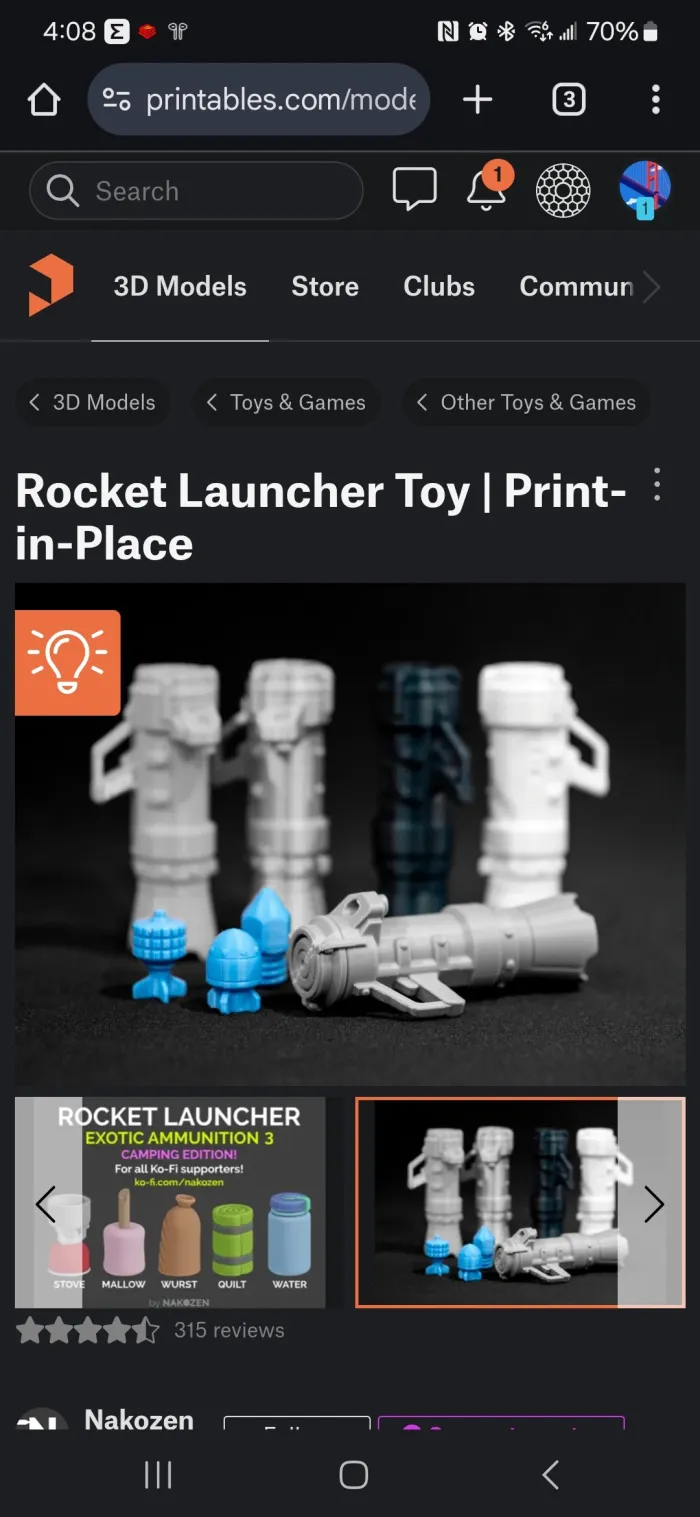
Task: Open the 315 reviews link
Action: coord(229,1330)
